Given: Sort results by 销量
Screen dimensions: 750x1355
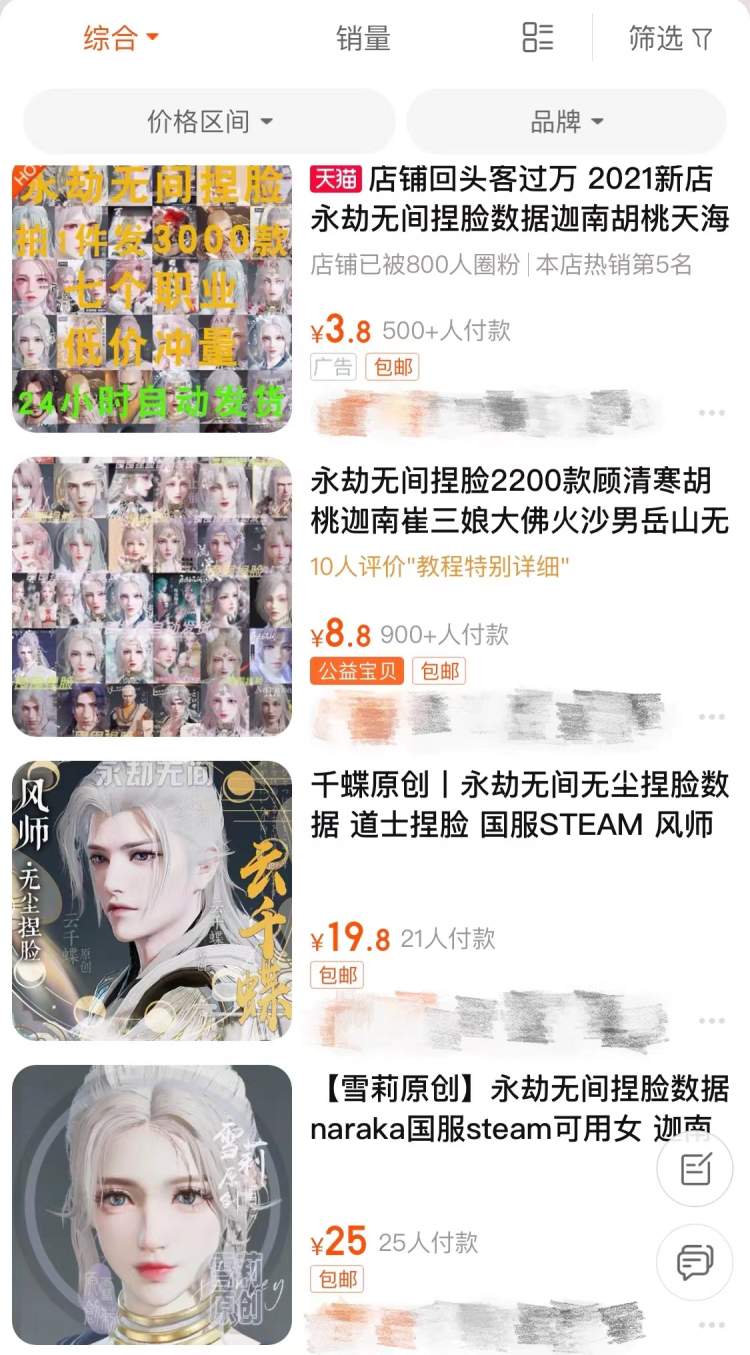Looking at the screenshot, I should pyautogui.click(x=363, y=39).
